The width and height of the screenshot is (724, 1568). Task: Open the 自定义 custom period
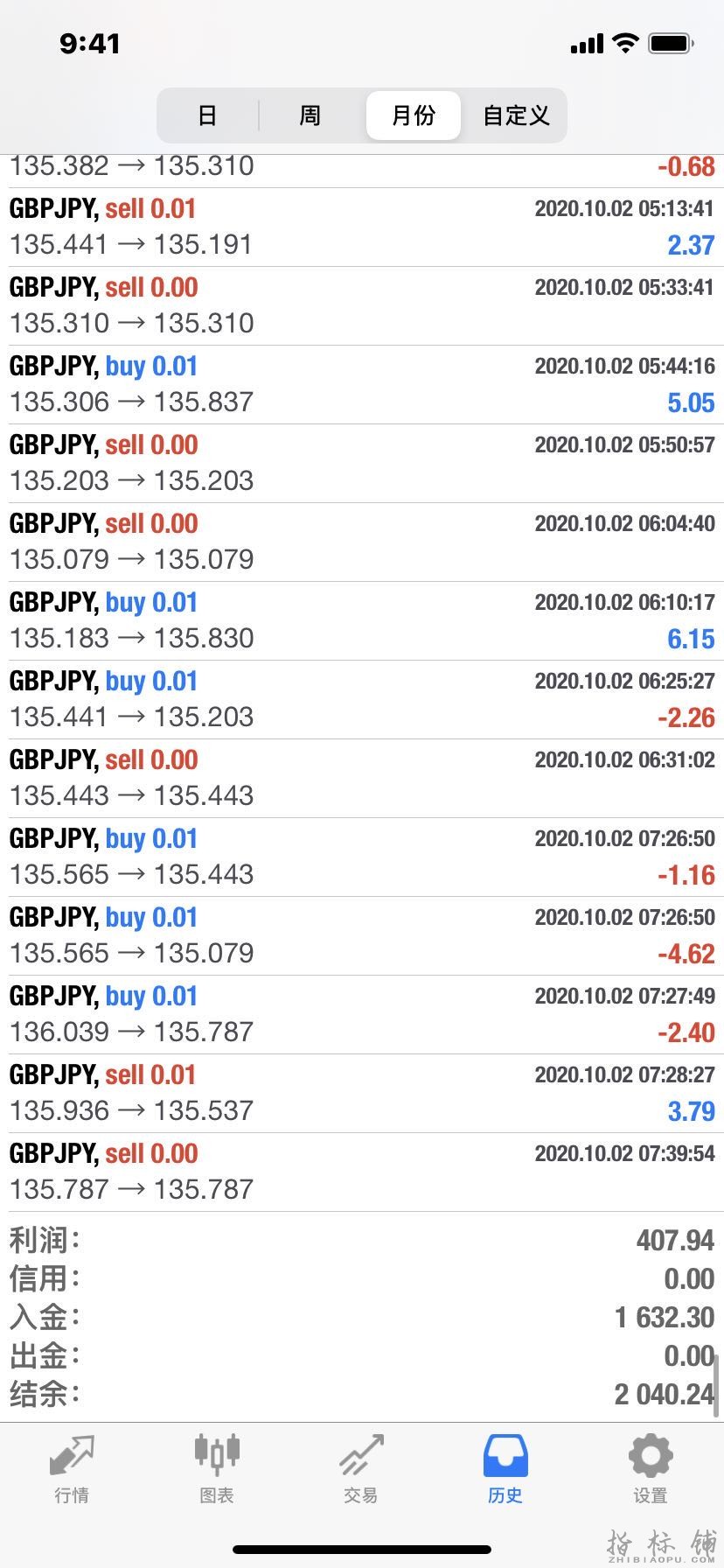pyautogui.click(x=516, y=115)
